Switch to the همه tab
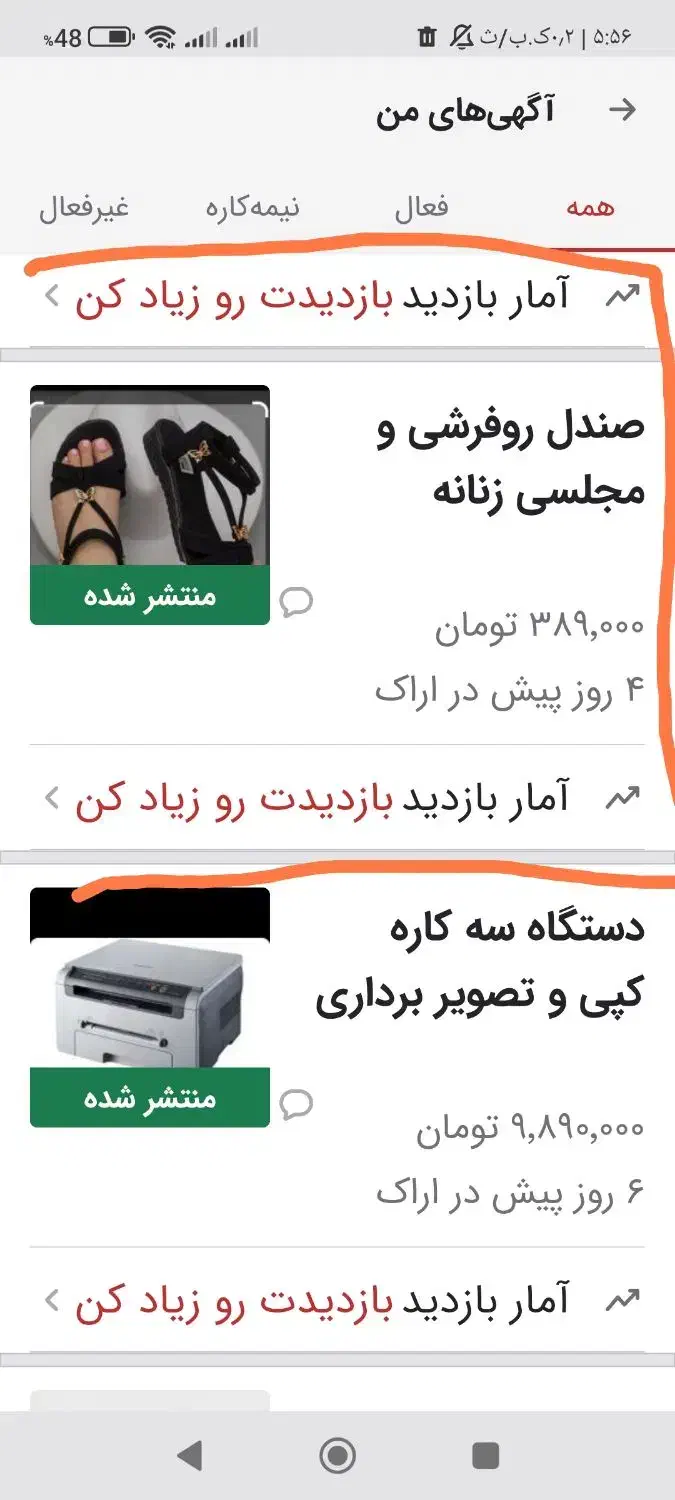The width and height of the screenshot is (675, 1500). coord(589,208)
